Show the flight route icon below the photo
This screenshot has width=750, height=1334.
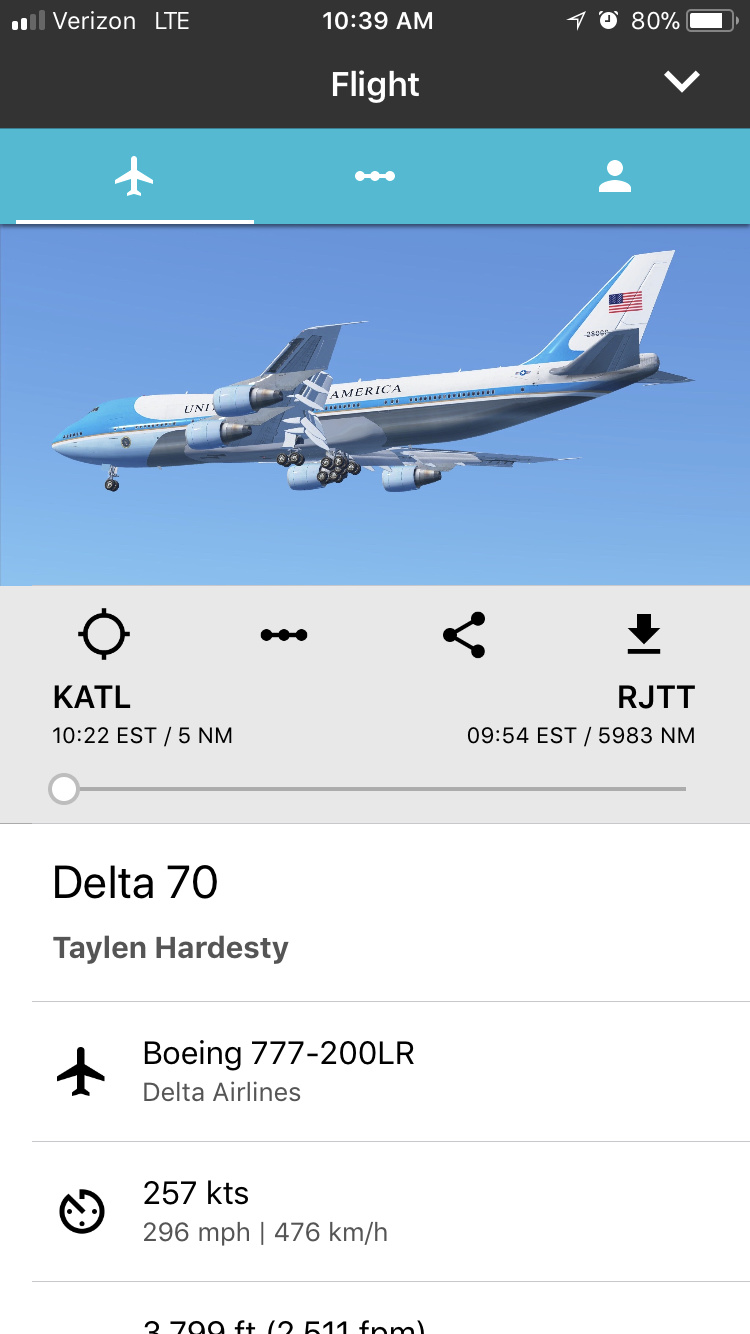[284, 635]
